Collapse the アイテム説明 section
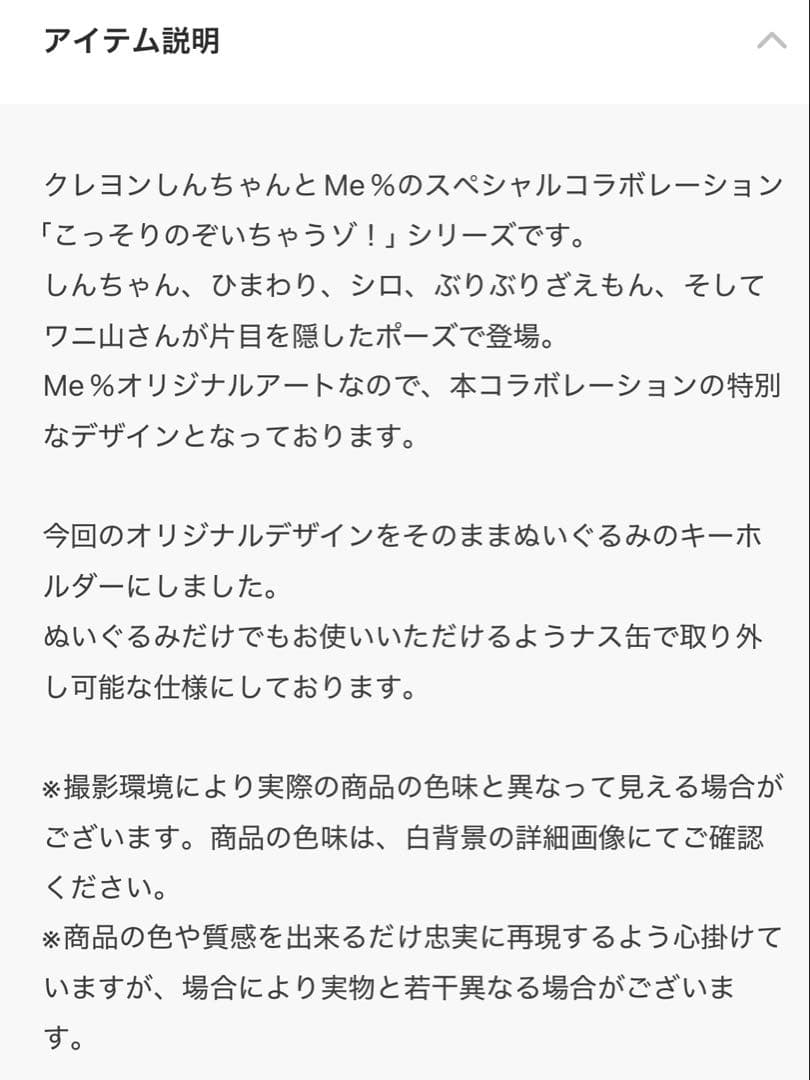The width and height of the screenshot is (810, 1080). tap(771, 42)
